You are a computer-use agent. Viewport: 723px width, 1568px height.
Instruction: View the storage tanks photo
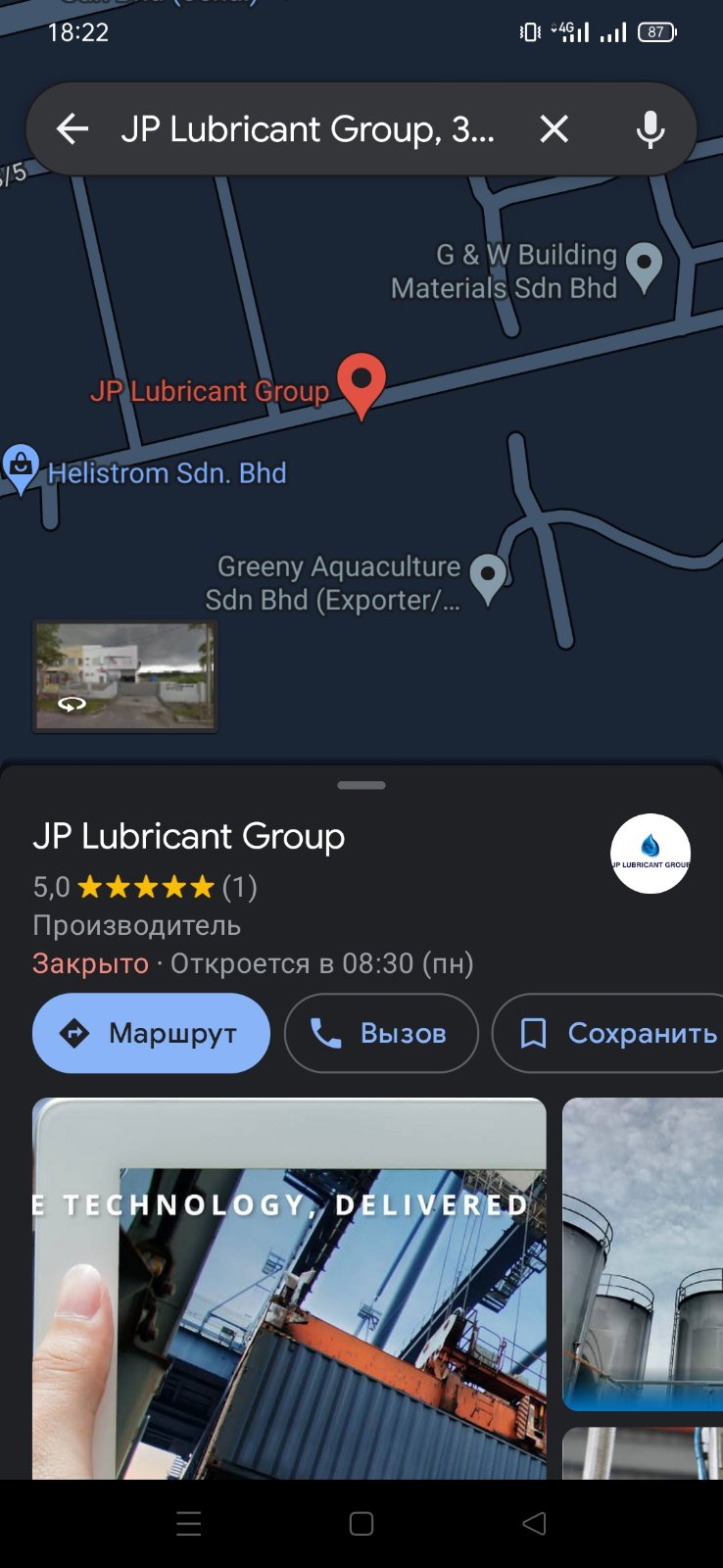click(643, 1254)
